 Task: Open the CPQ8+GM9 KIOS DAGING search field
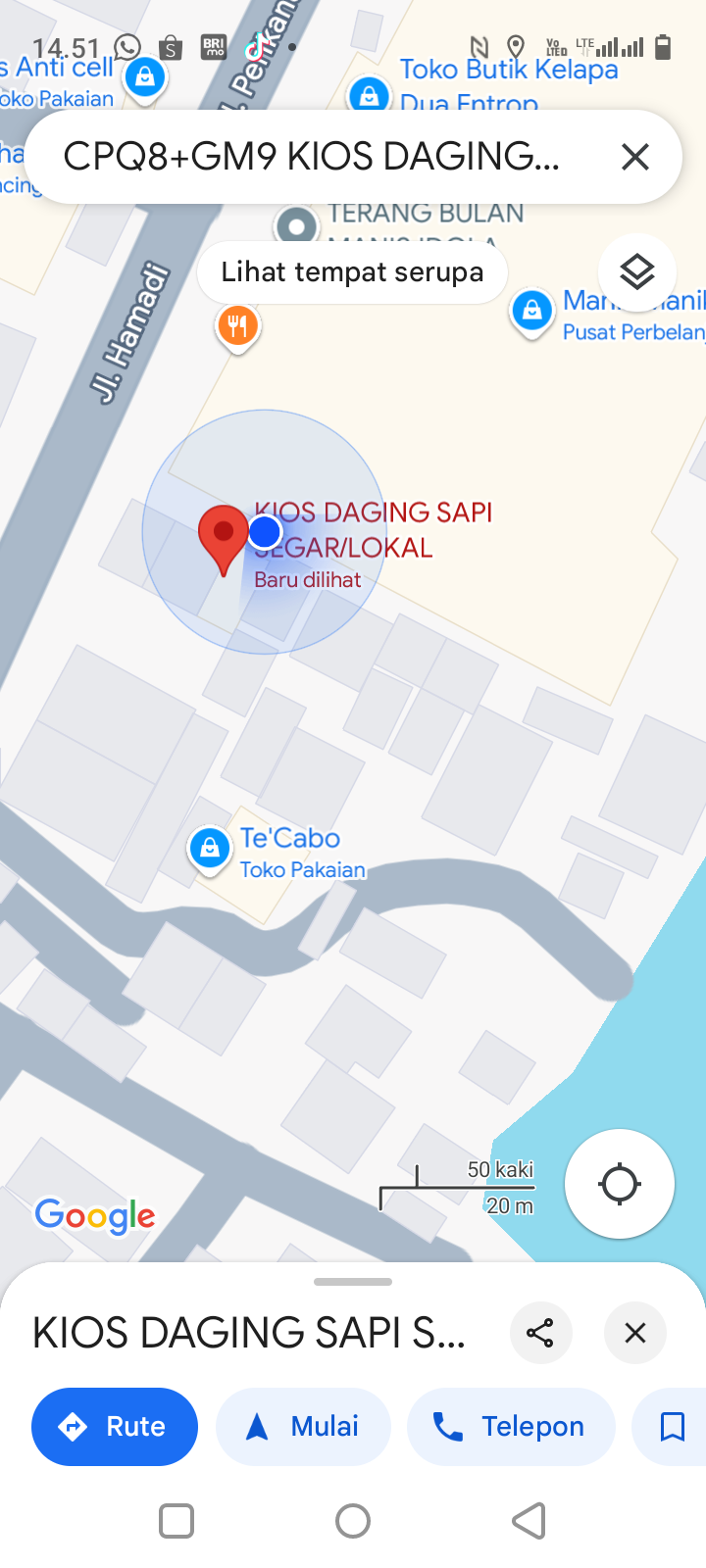(x=312, y=157)
